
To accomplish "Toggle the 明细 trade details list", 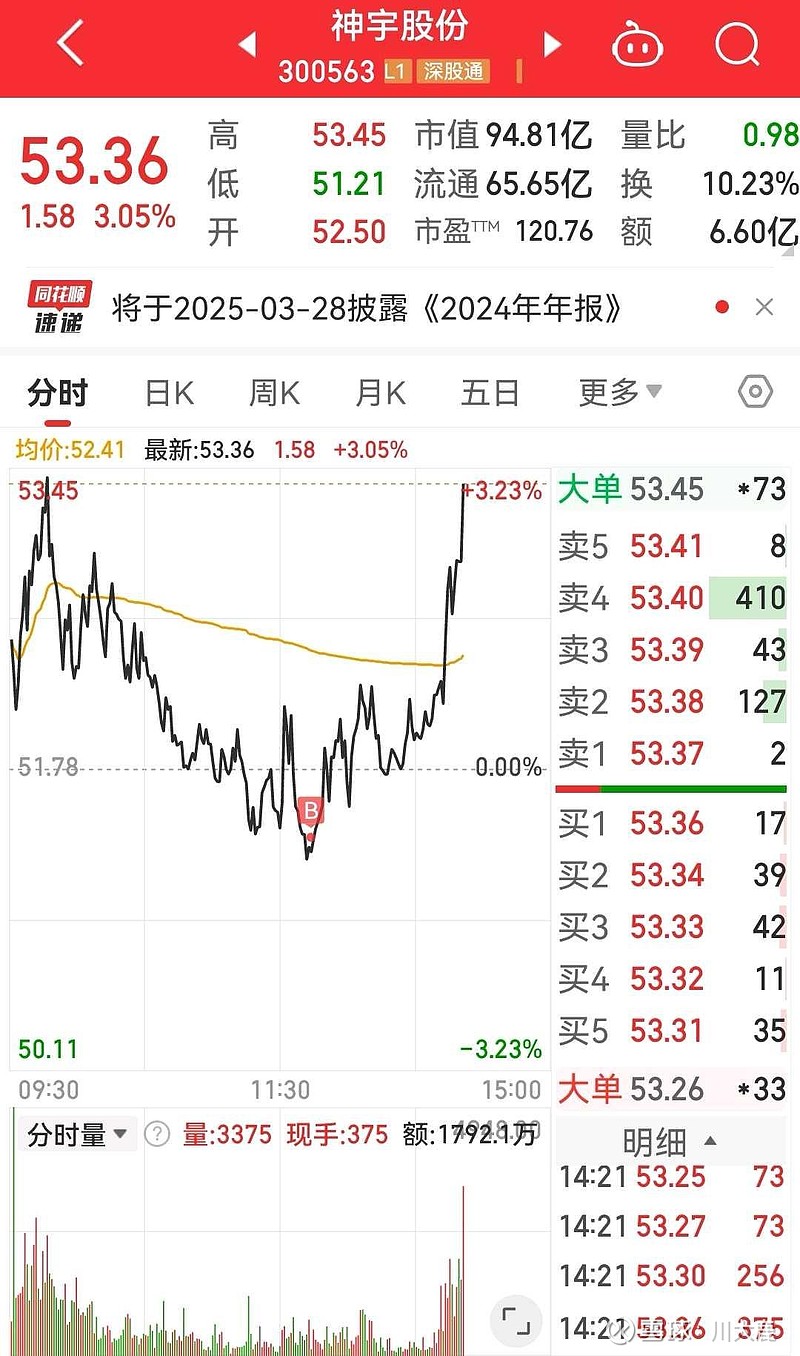I will (669, 1141).
